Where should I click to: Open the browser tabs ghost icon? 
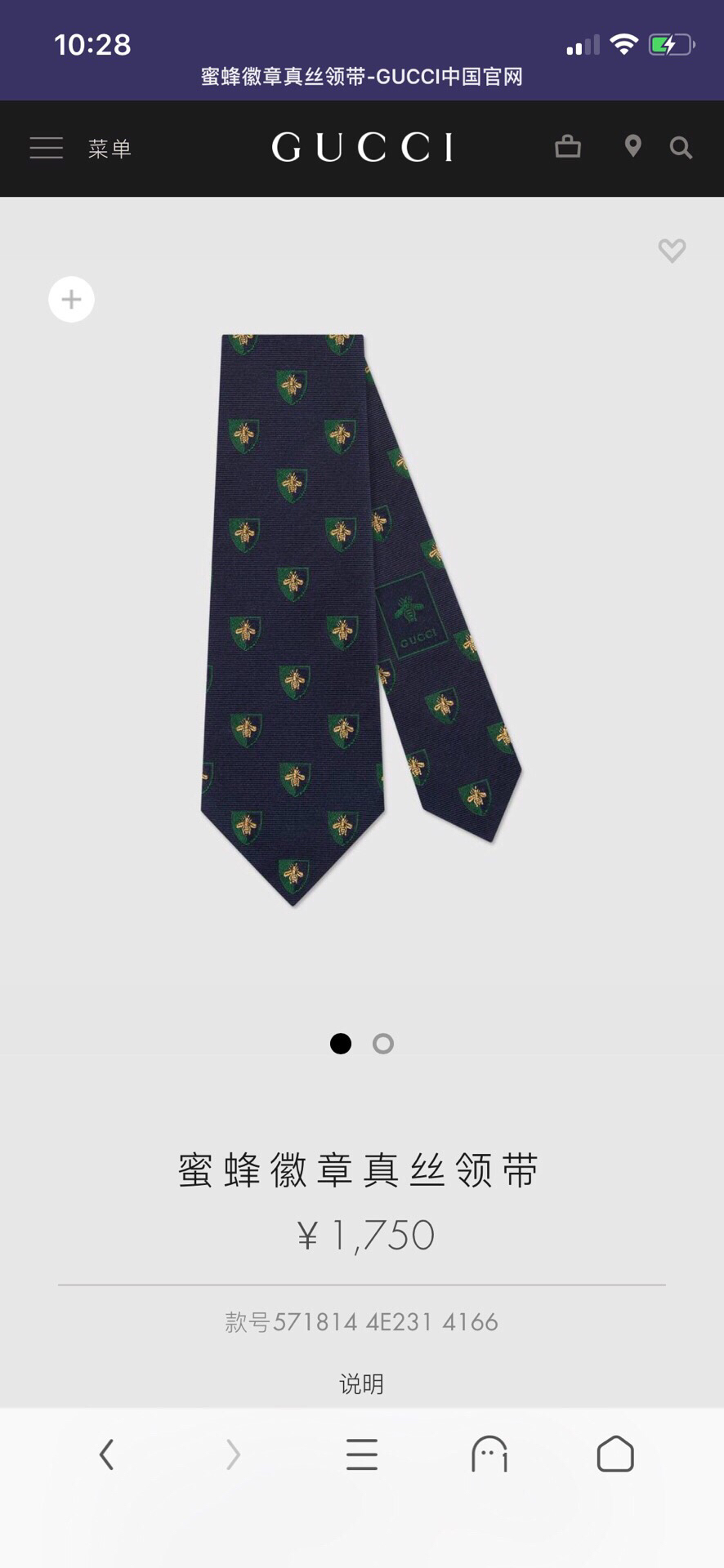[489, 1454]
